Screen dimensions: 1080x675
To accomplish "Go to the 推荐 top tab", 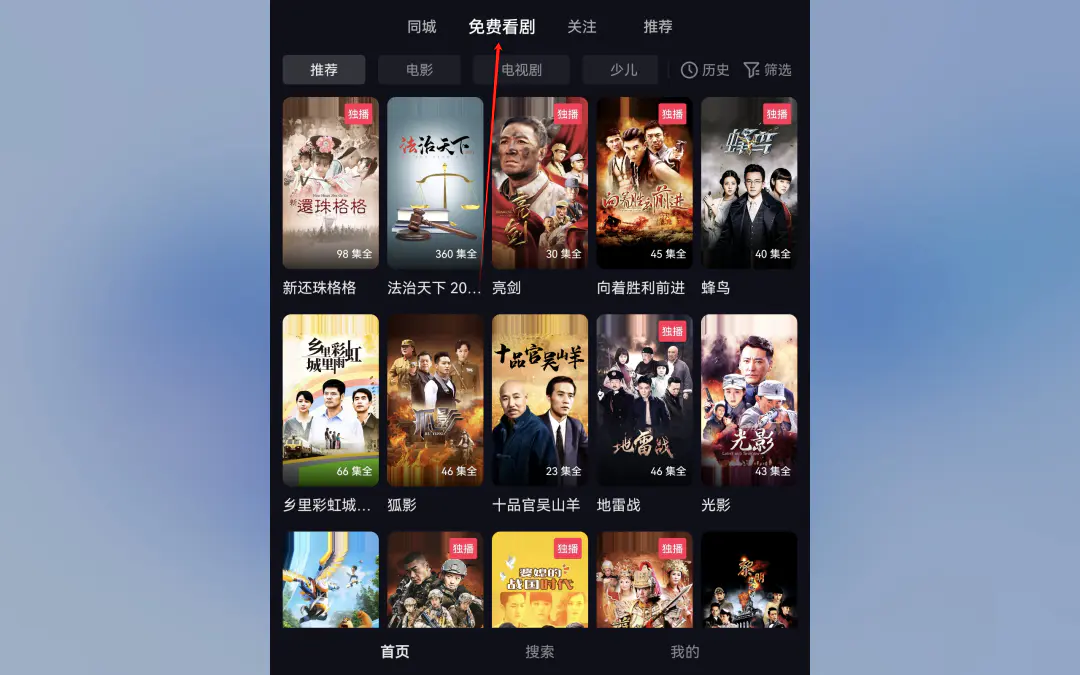I will click(x=658, y=27).
